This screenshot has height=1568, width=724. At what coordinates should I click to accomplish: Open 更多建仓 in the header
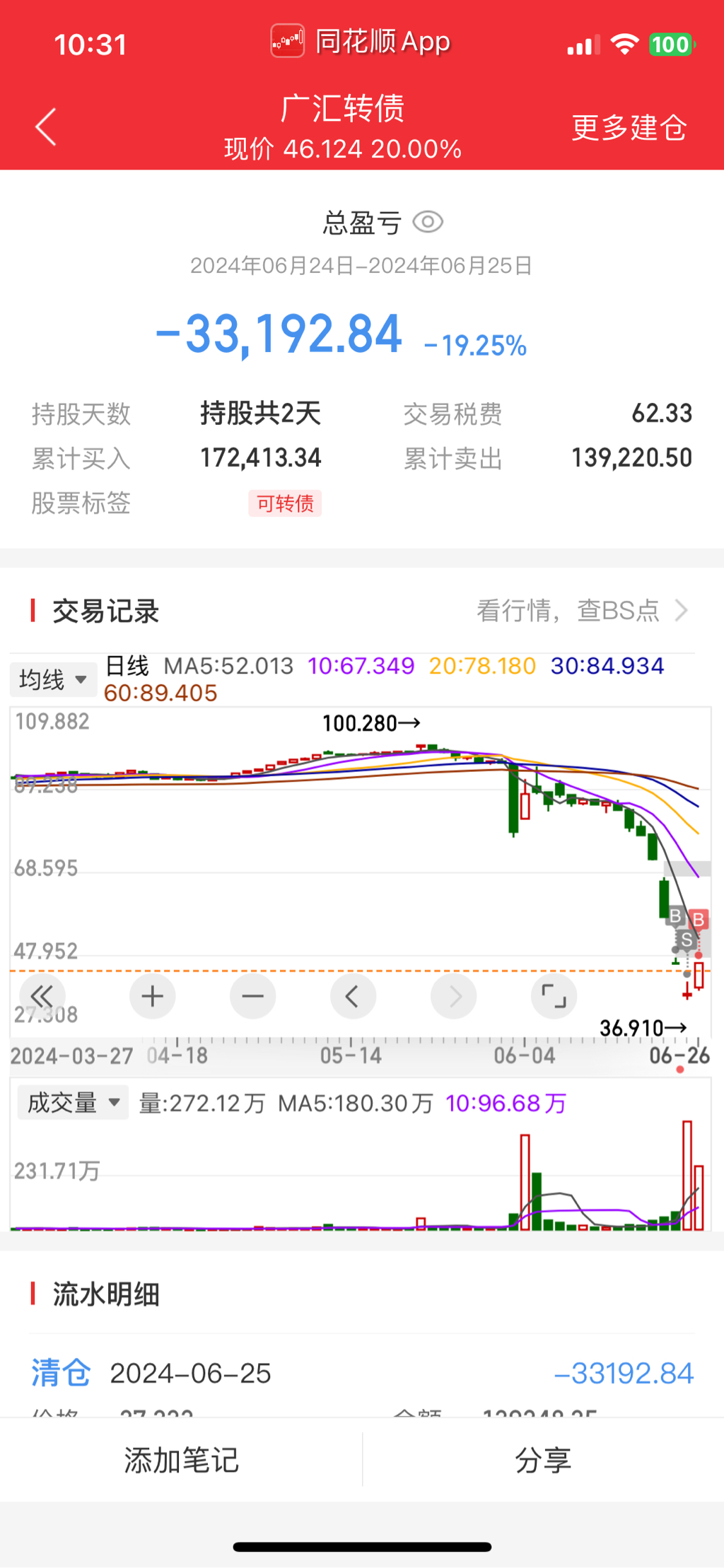pyautogui.click(x=629, y=128)
